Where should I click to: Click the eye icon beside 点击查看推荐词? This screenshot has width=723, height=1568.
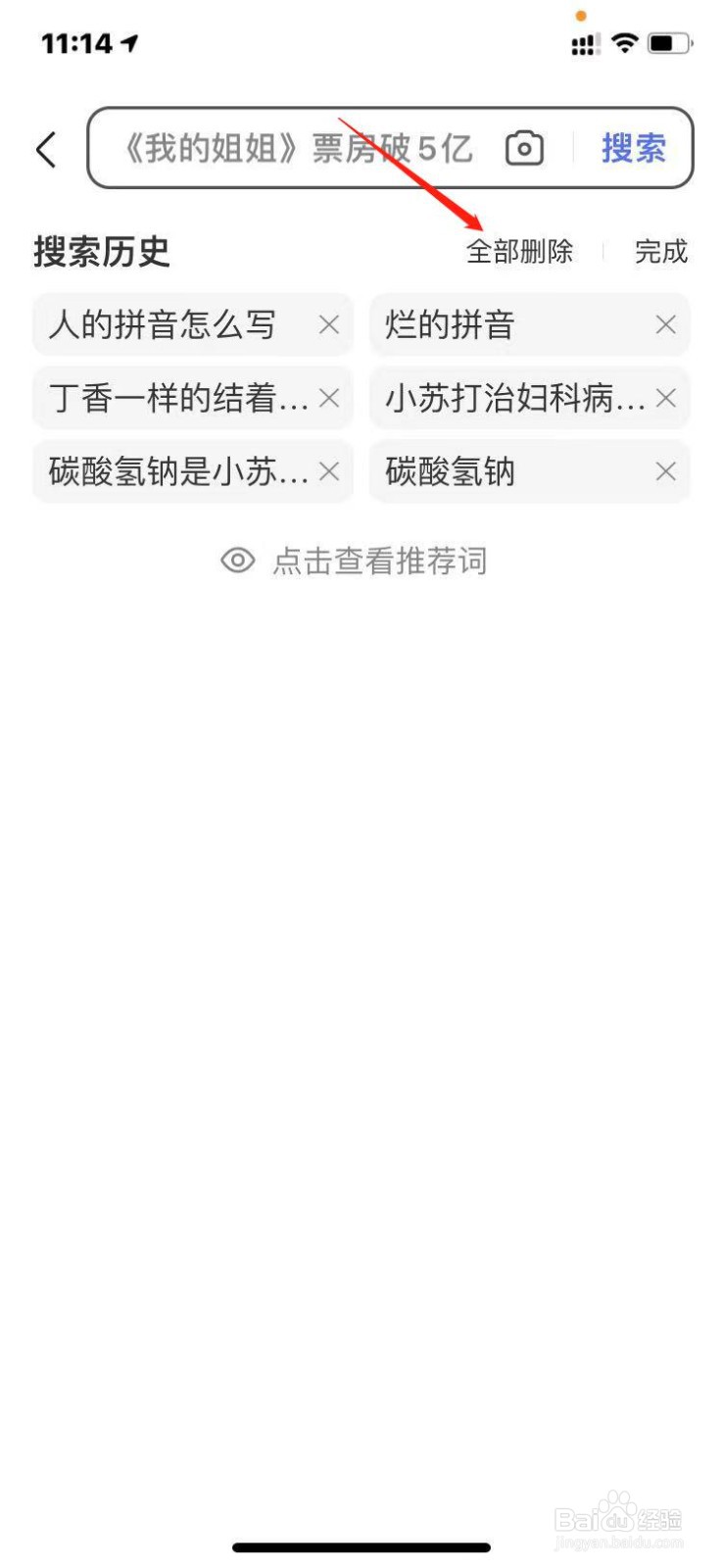tap(236, 560)
